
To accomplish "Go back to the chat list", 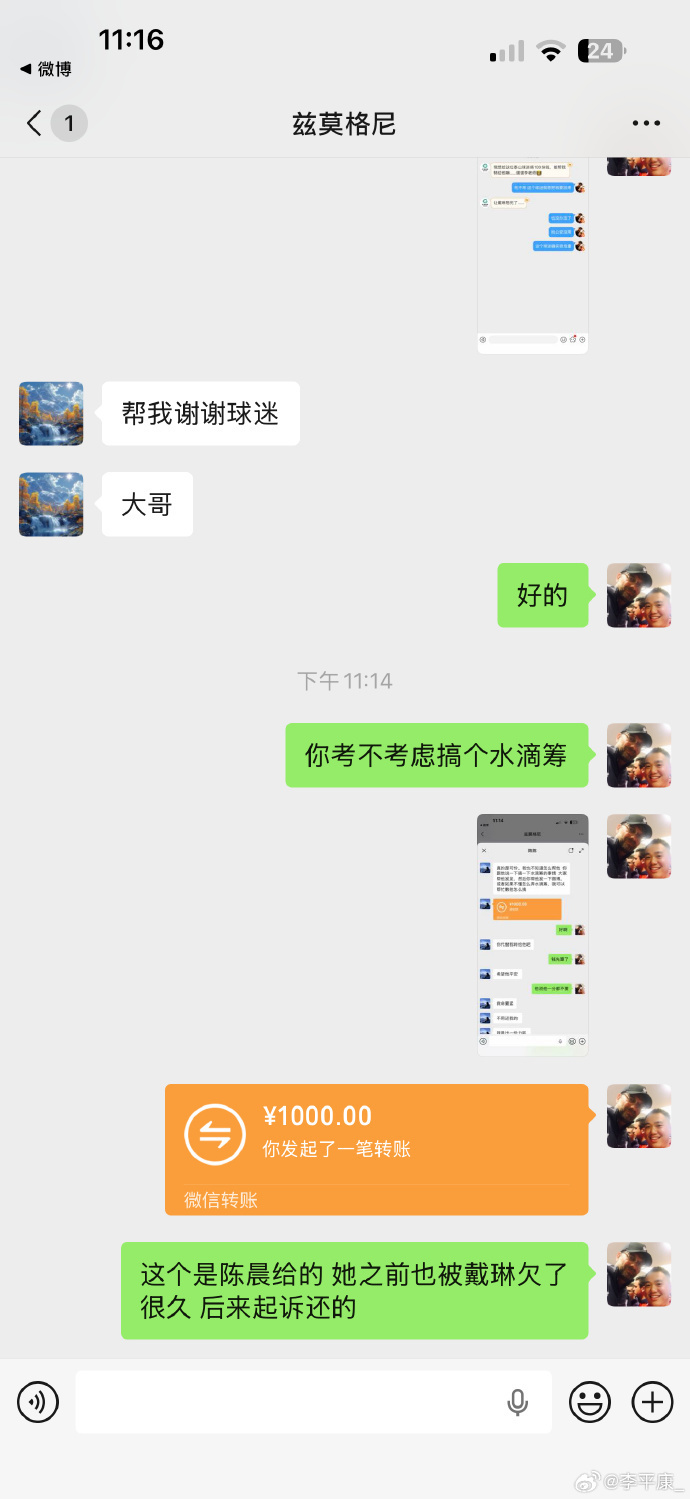I will point(35,124).
